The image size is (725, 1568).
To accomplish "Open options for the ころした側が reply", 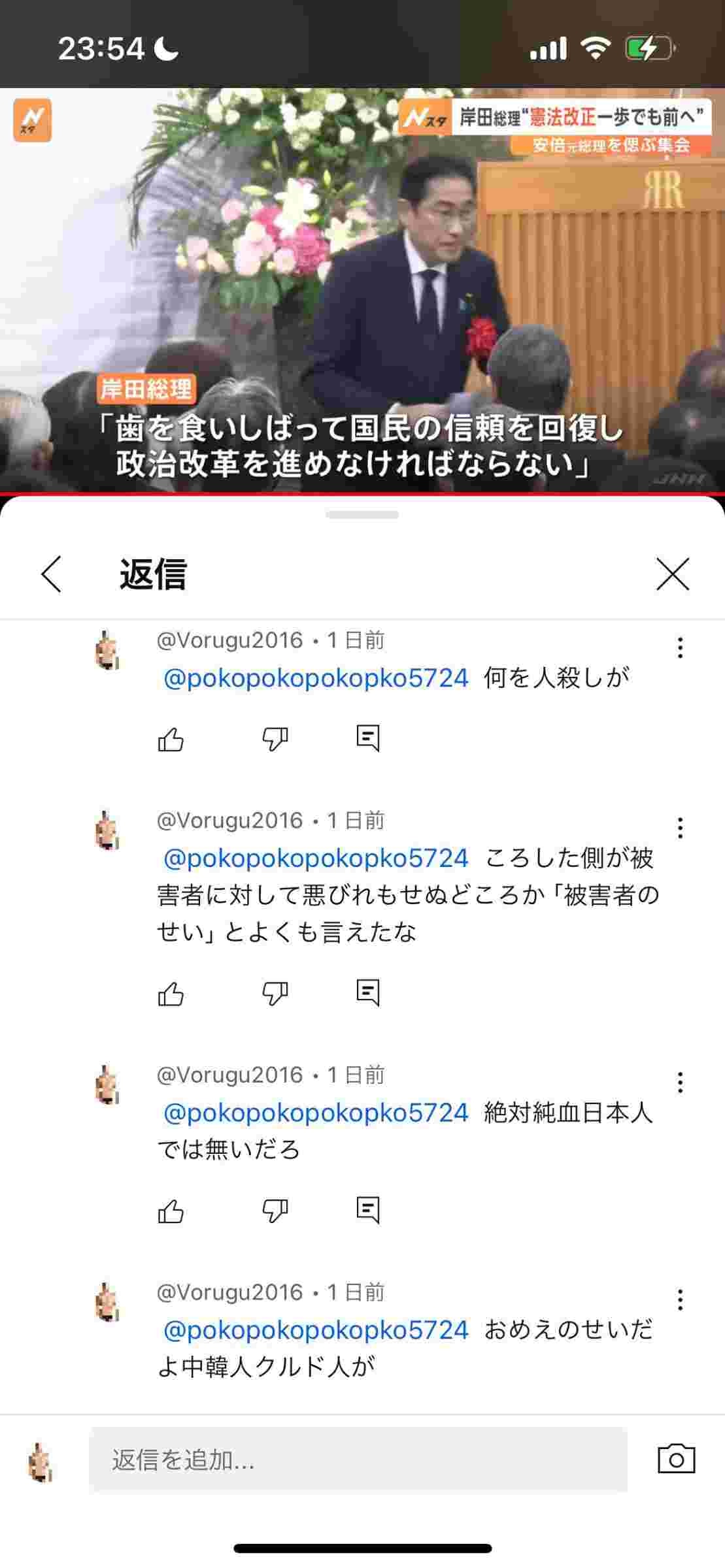I will pyautogui.click(x=680, y=828).
